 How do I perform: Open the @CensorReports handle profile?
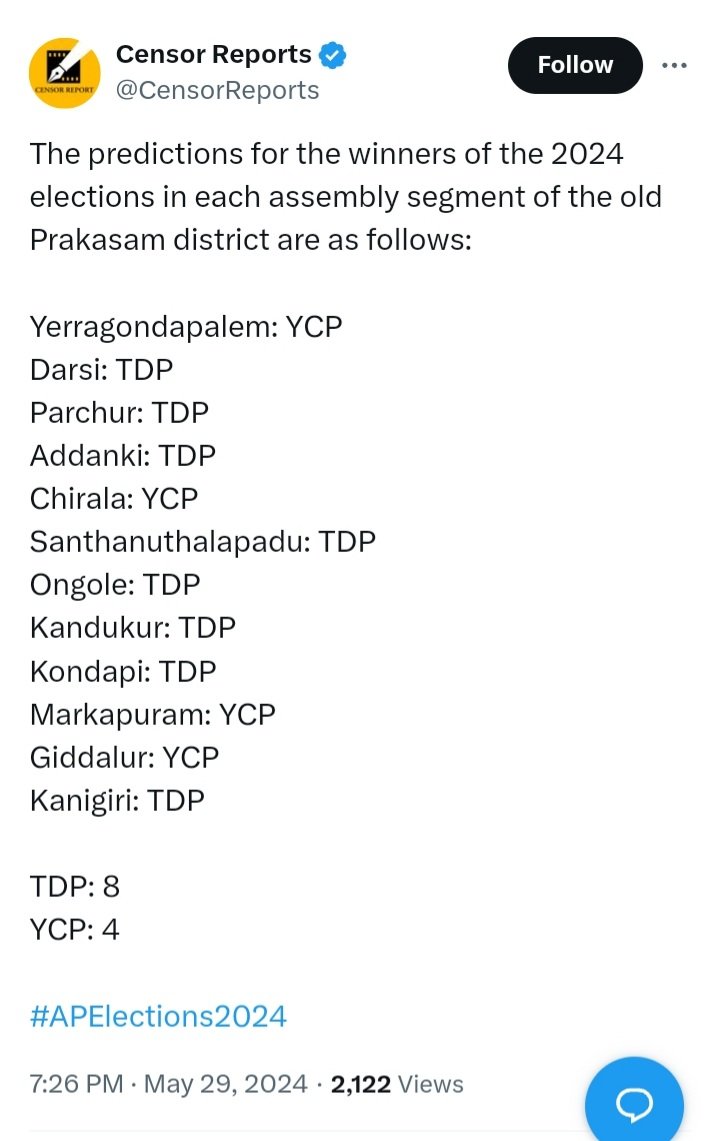(218, 91)
